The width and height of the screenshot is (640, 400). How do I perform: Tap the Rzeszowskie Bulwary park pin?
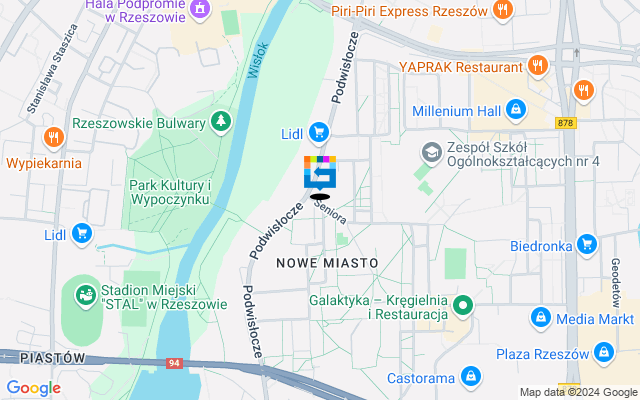pyautogui.click(x=220, y=122)
